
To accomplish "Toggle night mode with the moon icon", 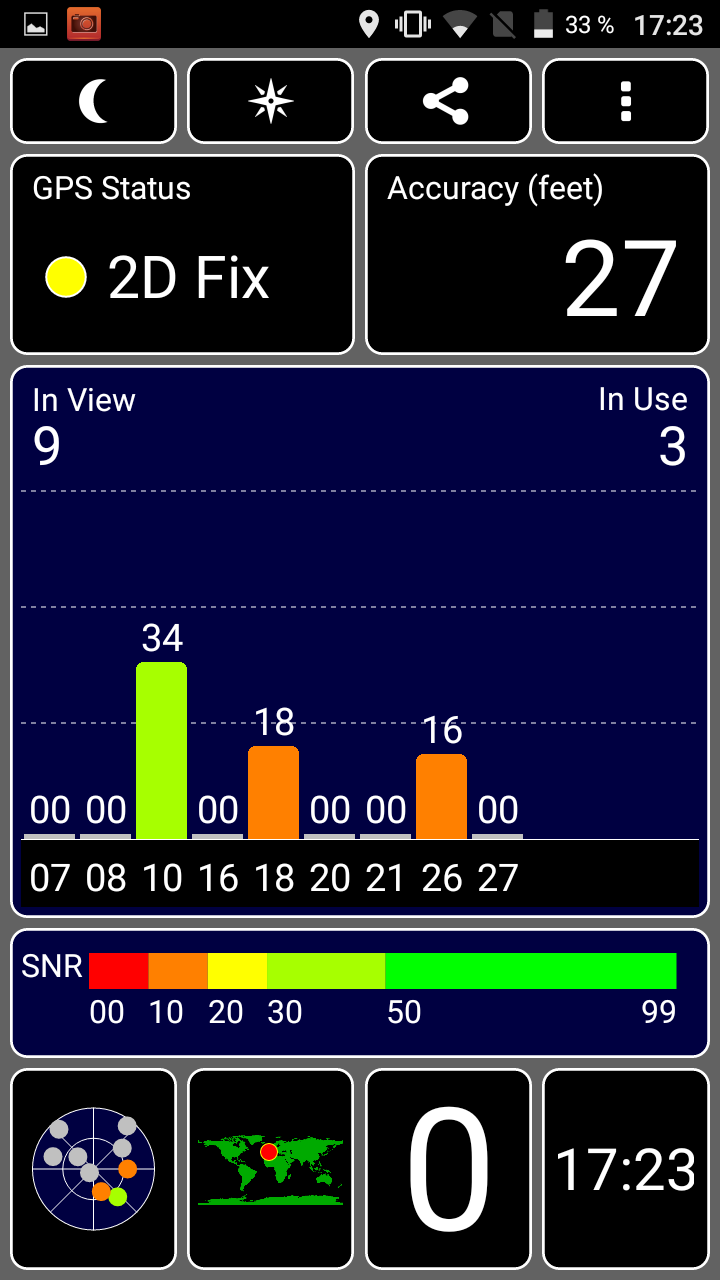I will pyautogui.click(x=93, y=101).
